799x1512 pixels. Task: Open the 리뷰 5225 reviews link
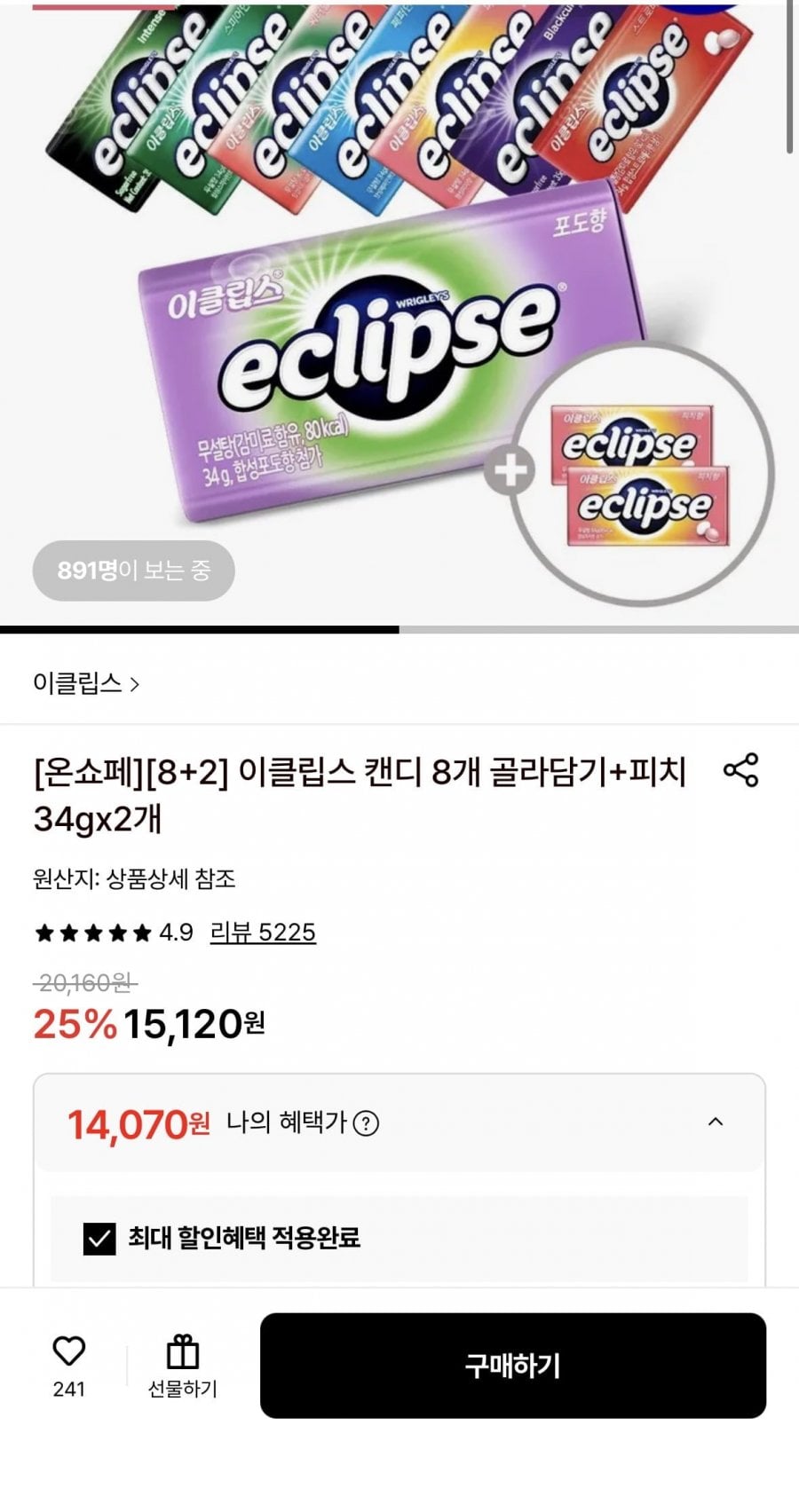click(263, 933)
